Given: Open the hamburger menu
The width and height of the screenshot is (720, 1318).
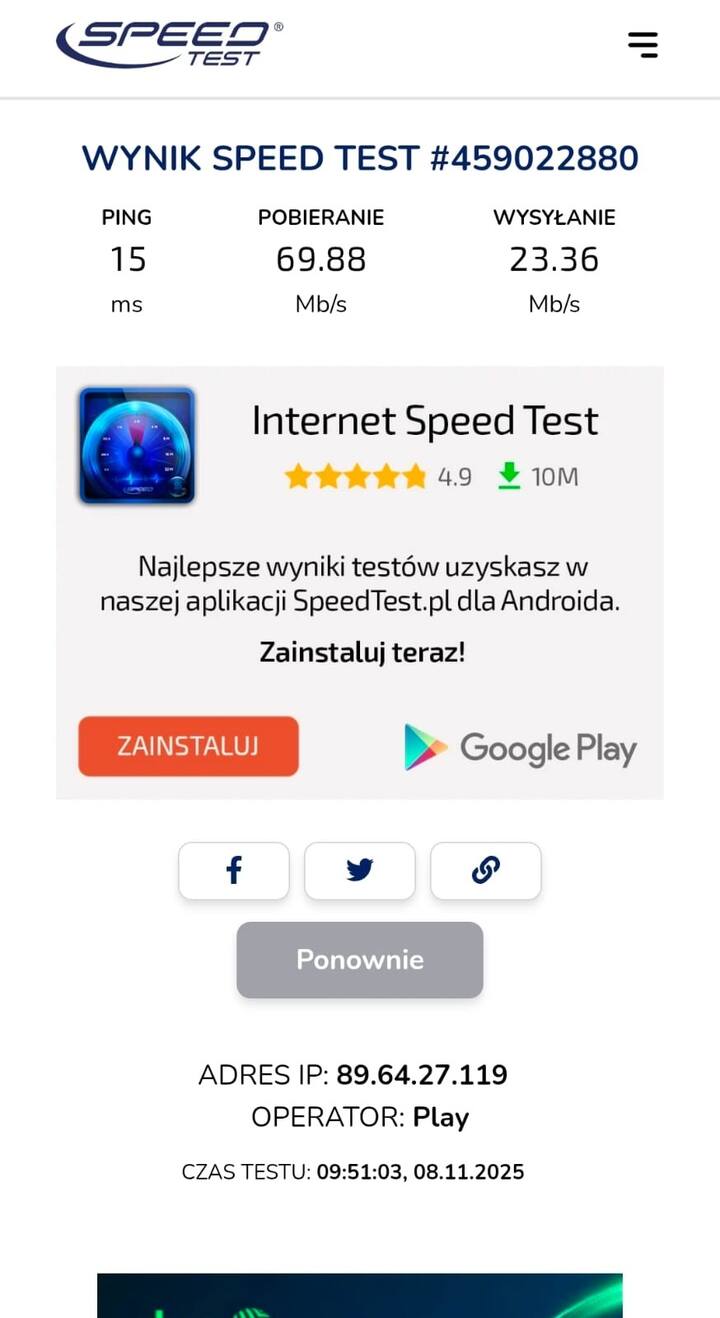Looking at the screenshot, I should [x=642, y=44].
